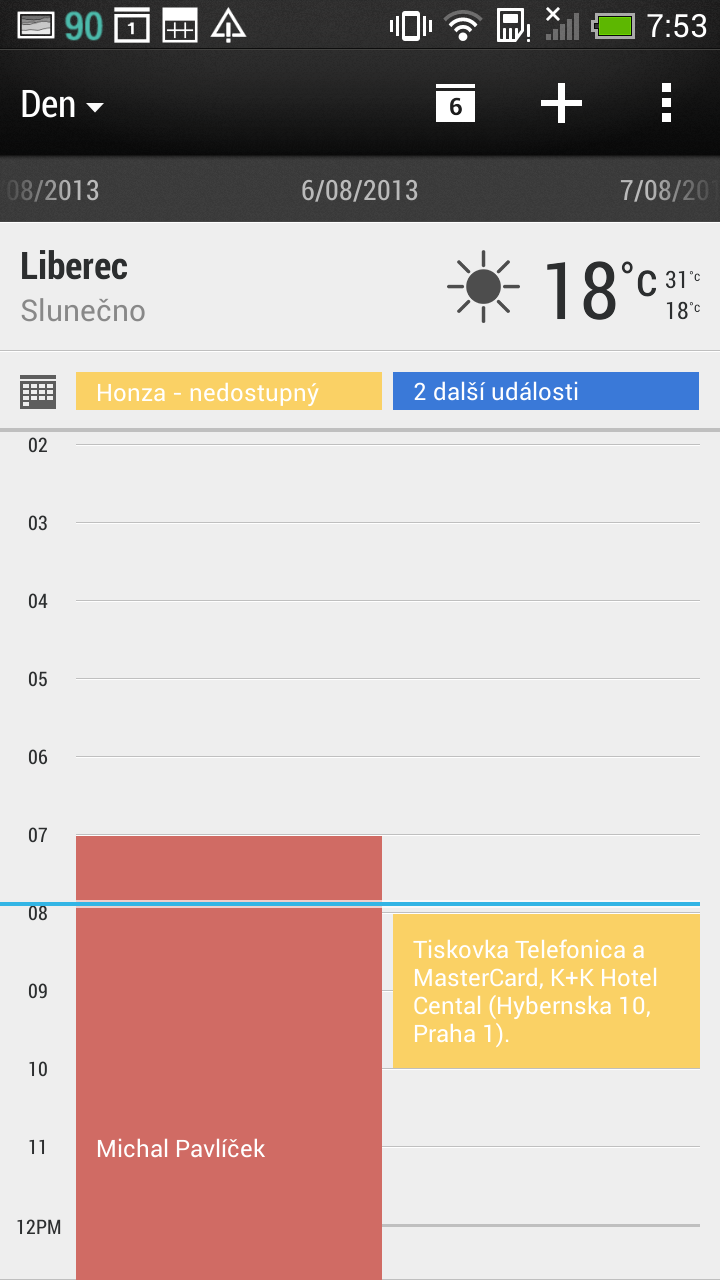Tap the Liberec weather location text
The image size is (720, 1280).
click(74, 266)
